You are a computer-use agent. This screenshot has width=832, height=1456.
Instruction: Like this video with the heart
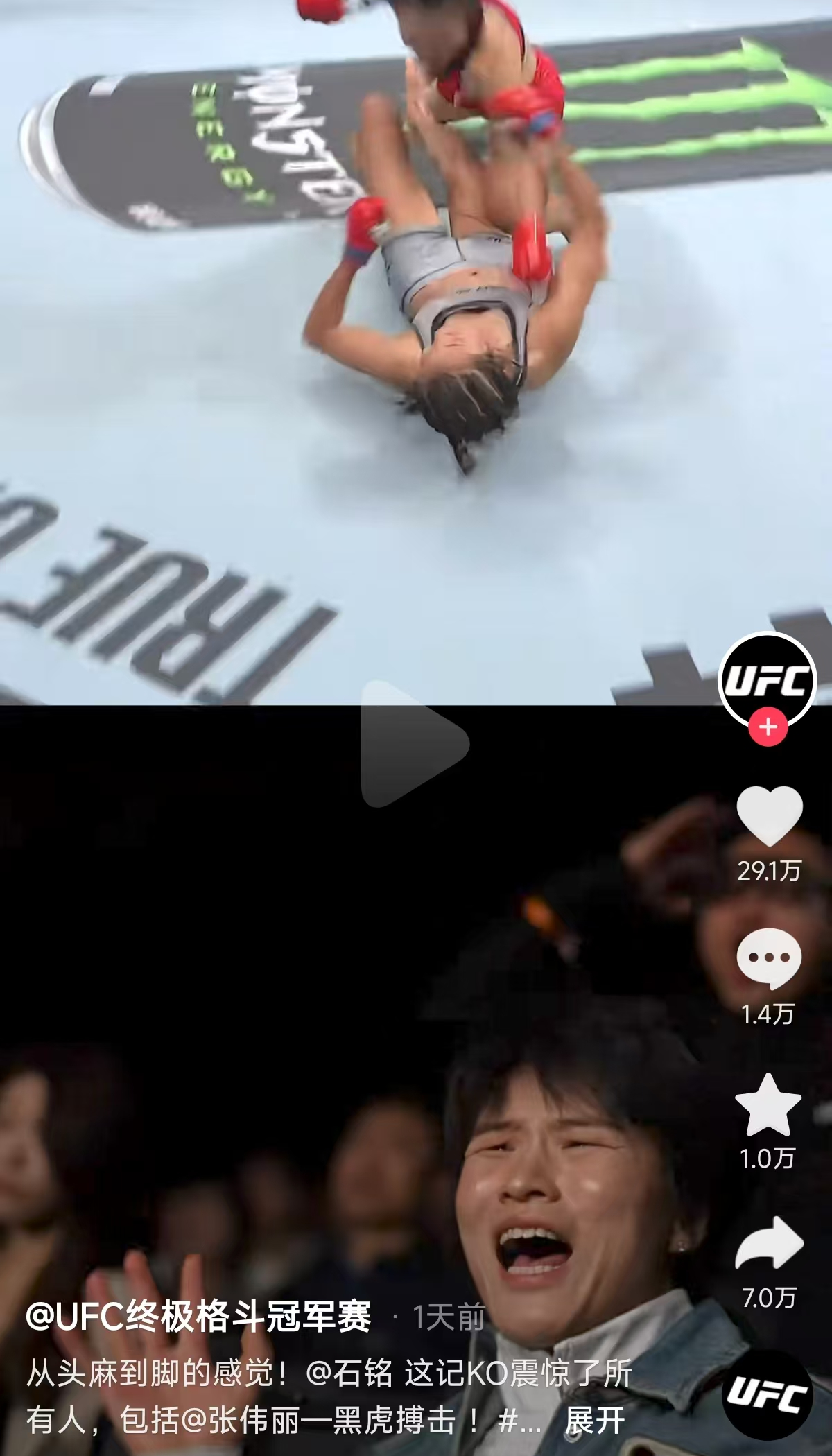(x=769, y=815)
